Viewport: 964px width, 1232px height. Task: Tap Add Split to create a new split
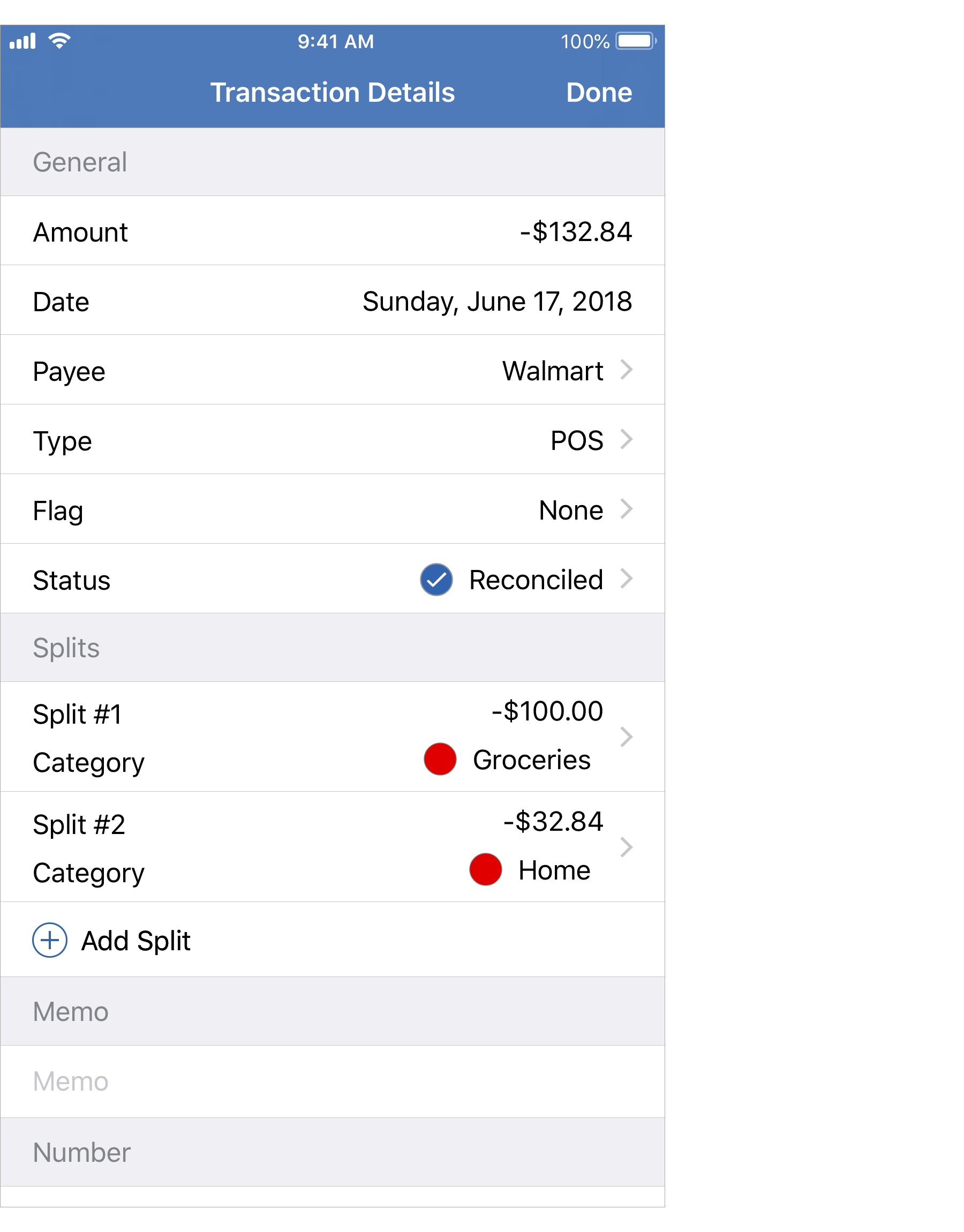137,941
